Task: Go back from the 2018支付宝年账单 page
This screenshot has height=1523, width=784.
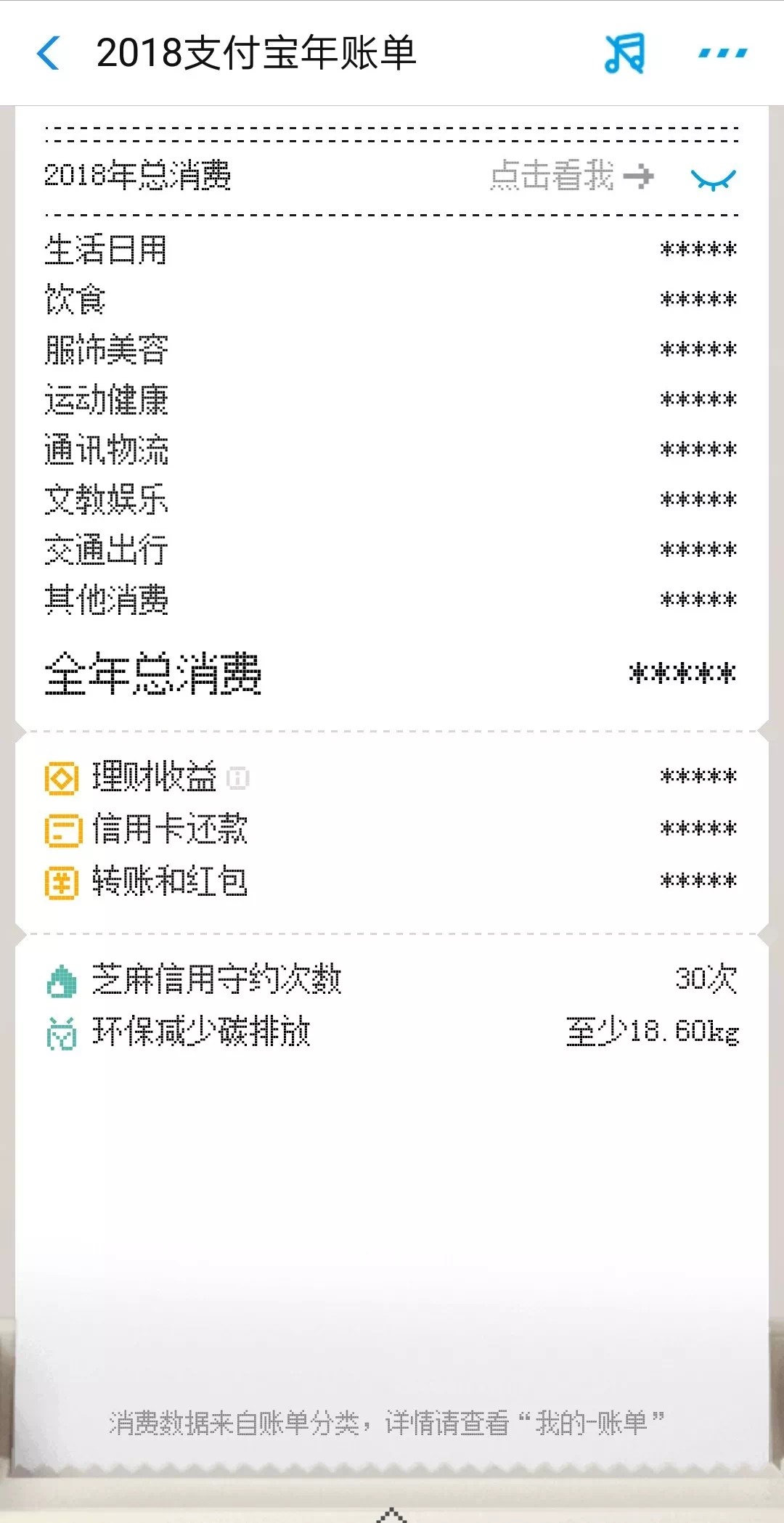Action: 48,53
